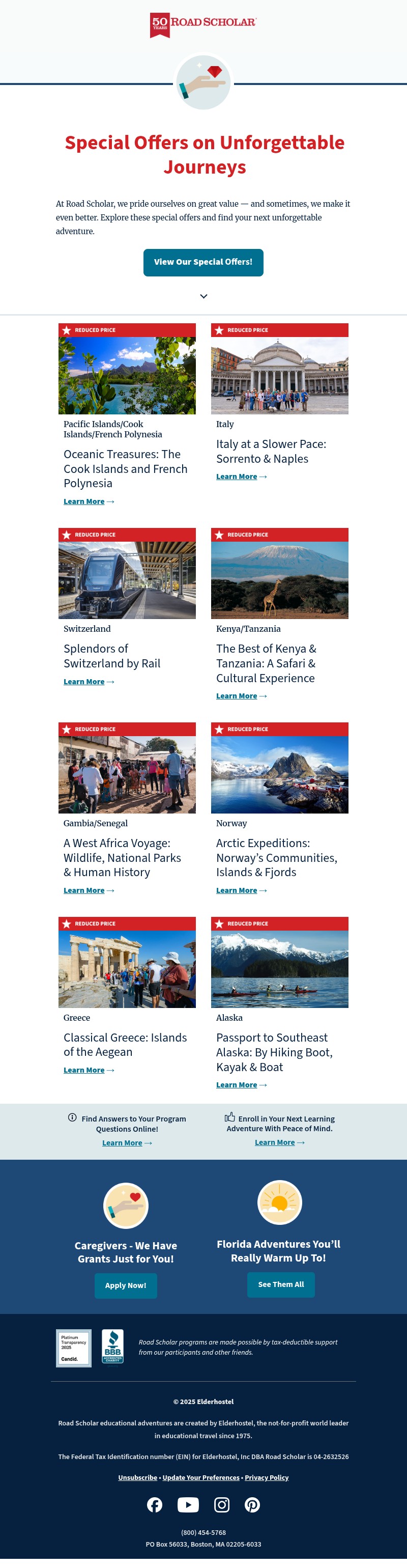The width and height of the screenshot is (407, 1568).
Task: Read the Privacy Policy
Action: tap(267, 1477)
